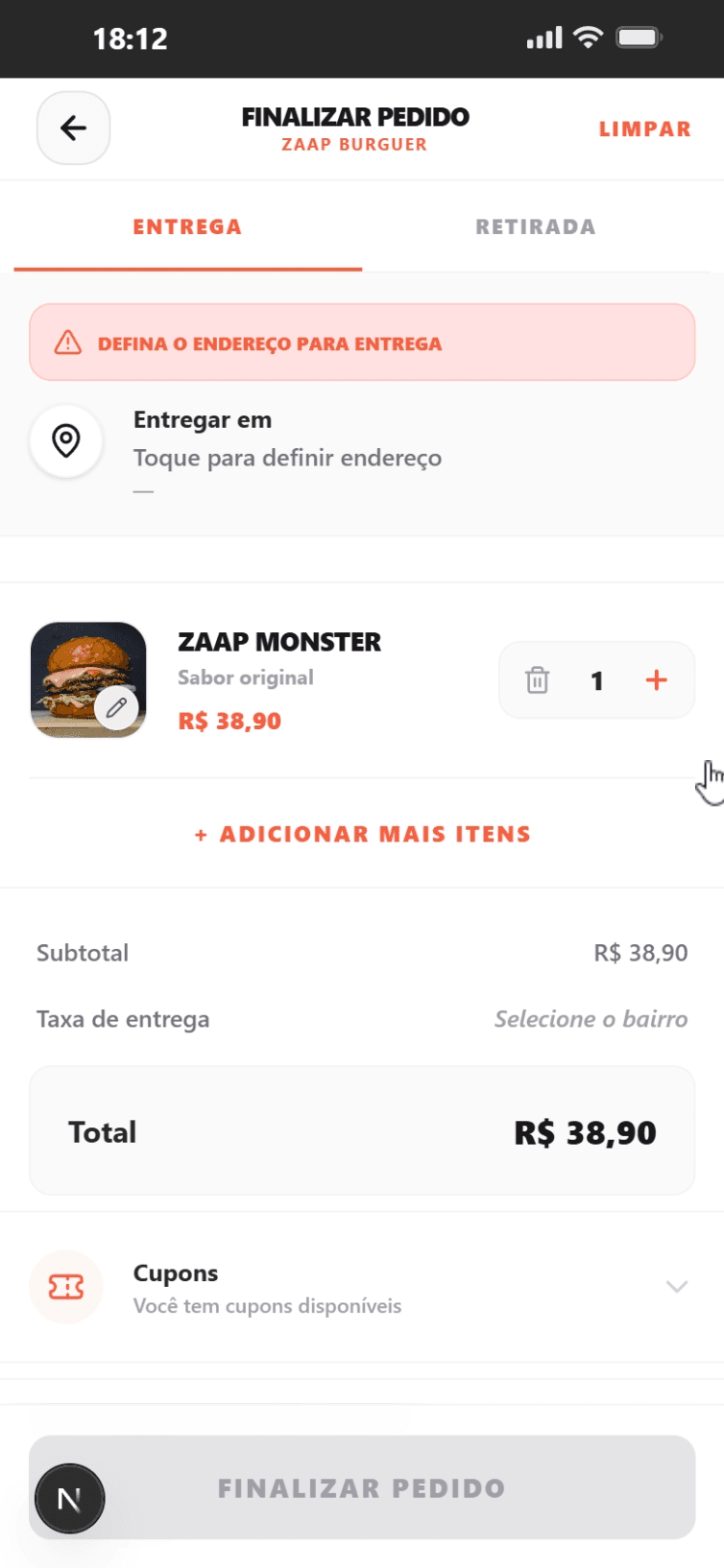Click LIMPAR to clear the order
Screen dimensions: 724x1568
pyautogui.click(x=644, y=128)
